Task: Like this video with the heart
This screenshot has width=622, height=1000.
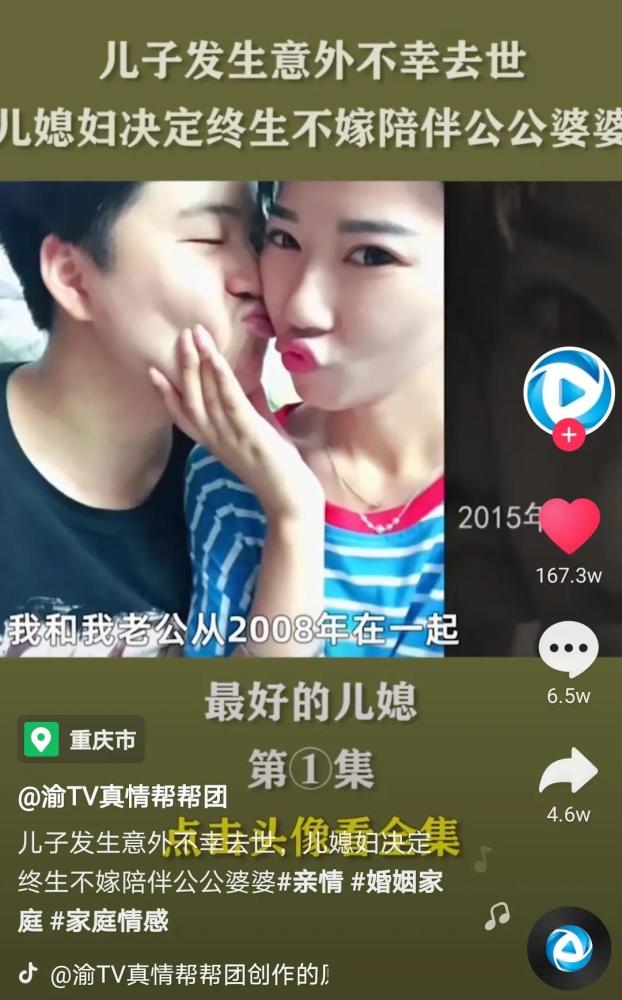Action: pos(569,527)
